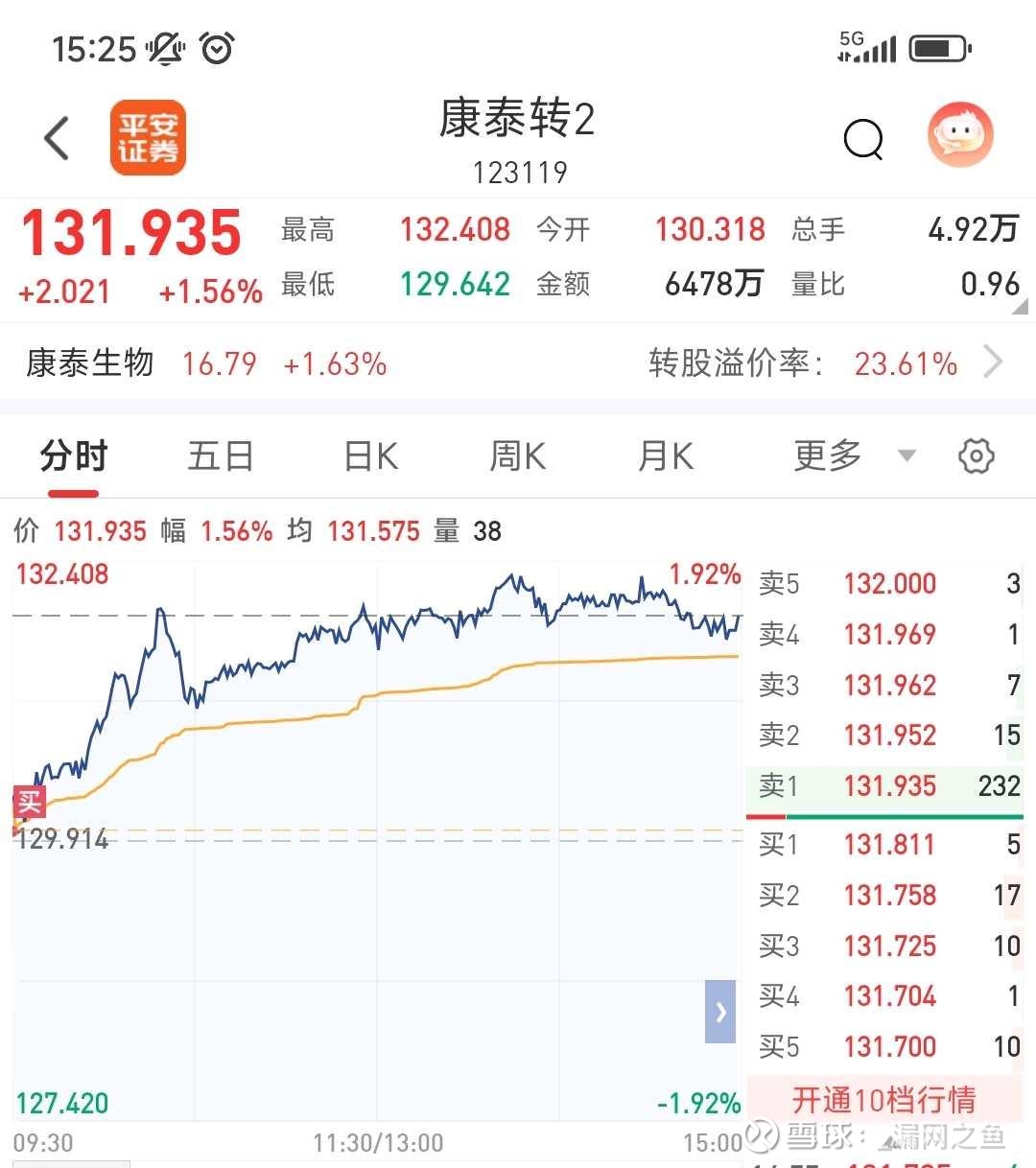
Task: Select the 周K chart tab
Action: click(517, 456)
